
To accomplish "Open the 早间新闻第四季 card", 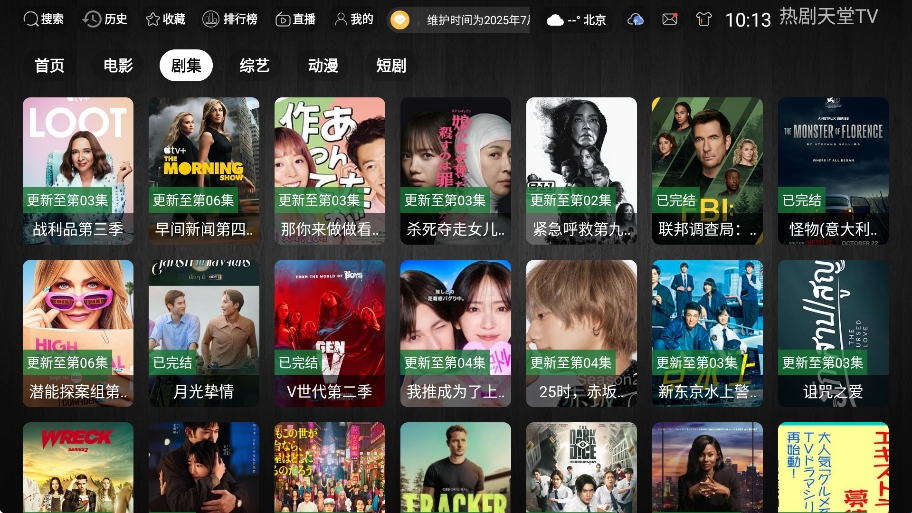I will click(x=204, y=170).
